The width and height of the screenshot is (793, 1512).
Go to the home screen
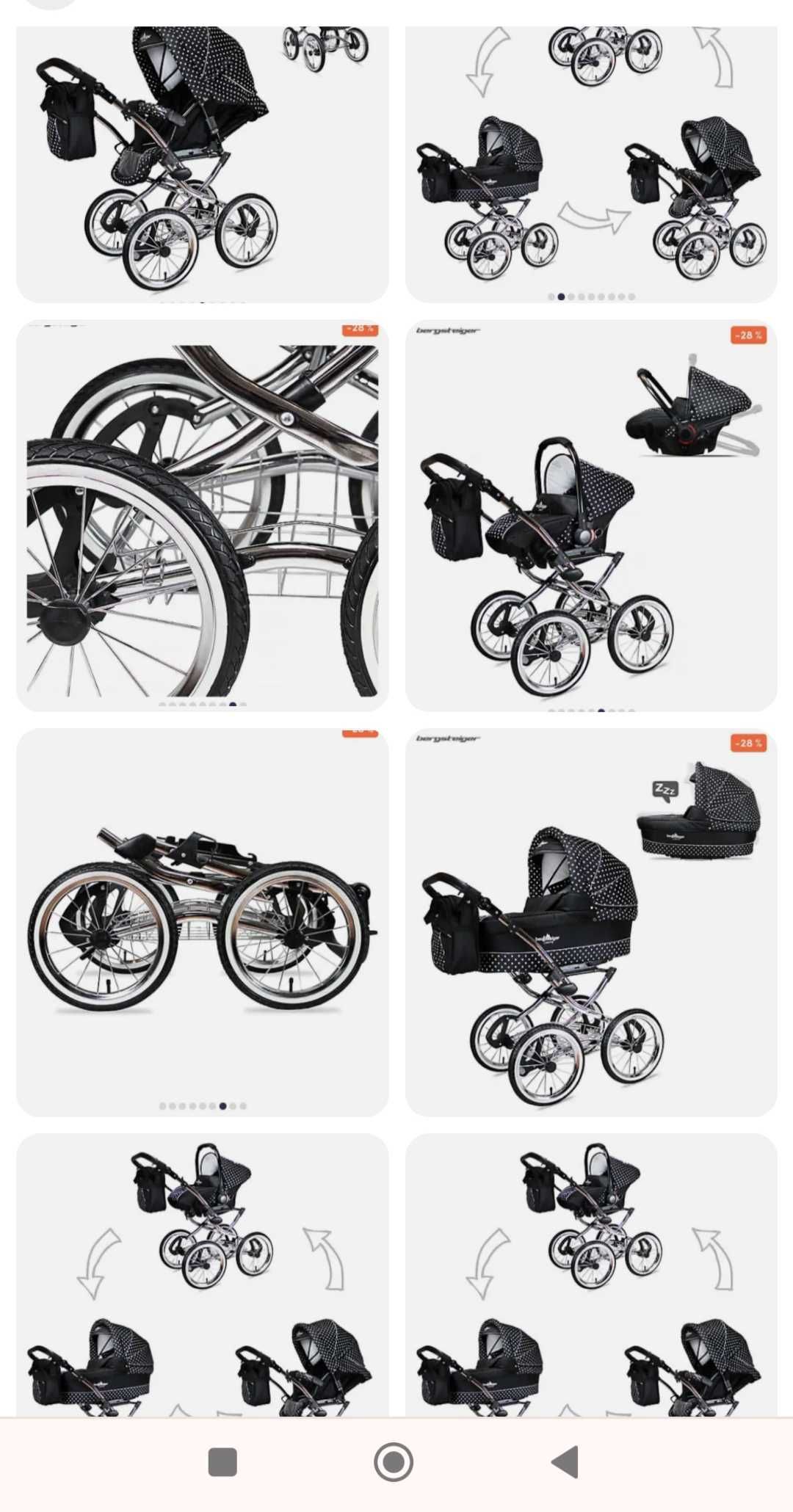pyautogui.click(x=394, y=1462)
